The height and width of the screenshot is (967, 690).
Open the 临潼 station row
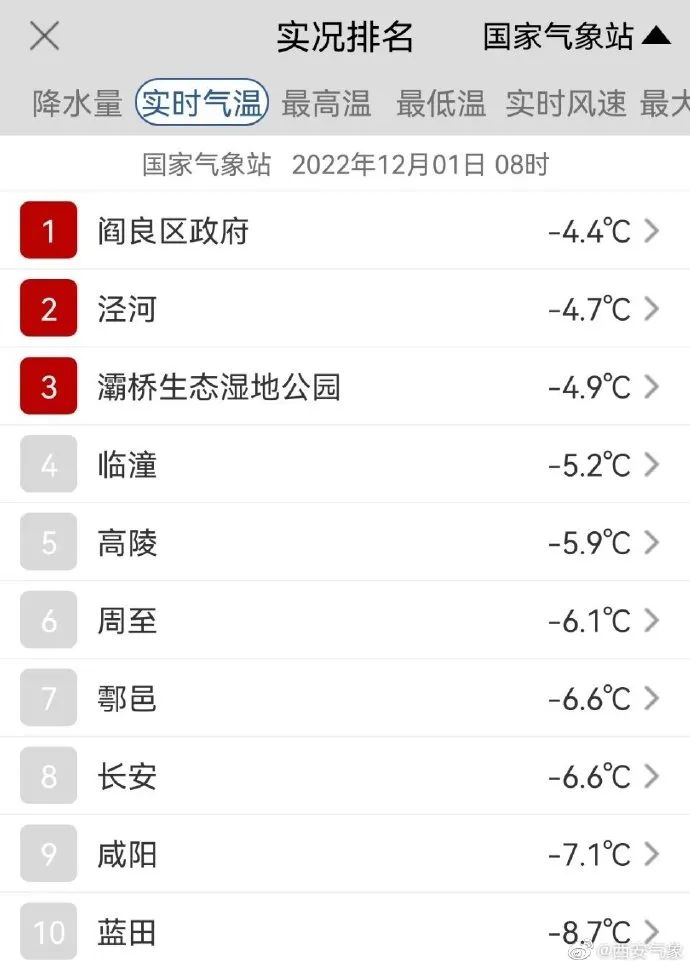click(345, 465)
